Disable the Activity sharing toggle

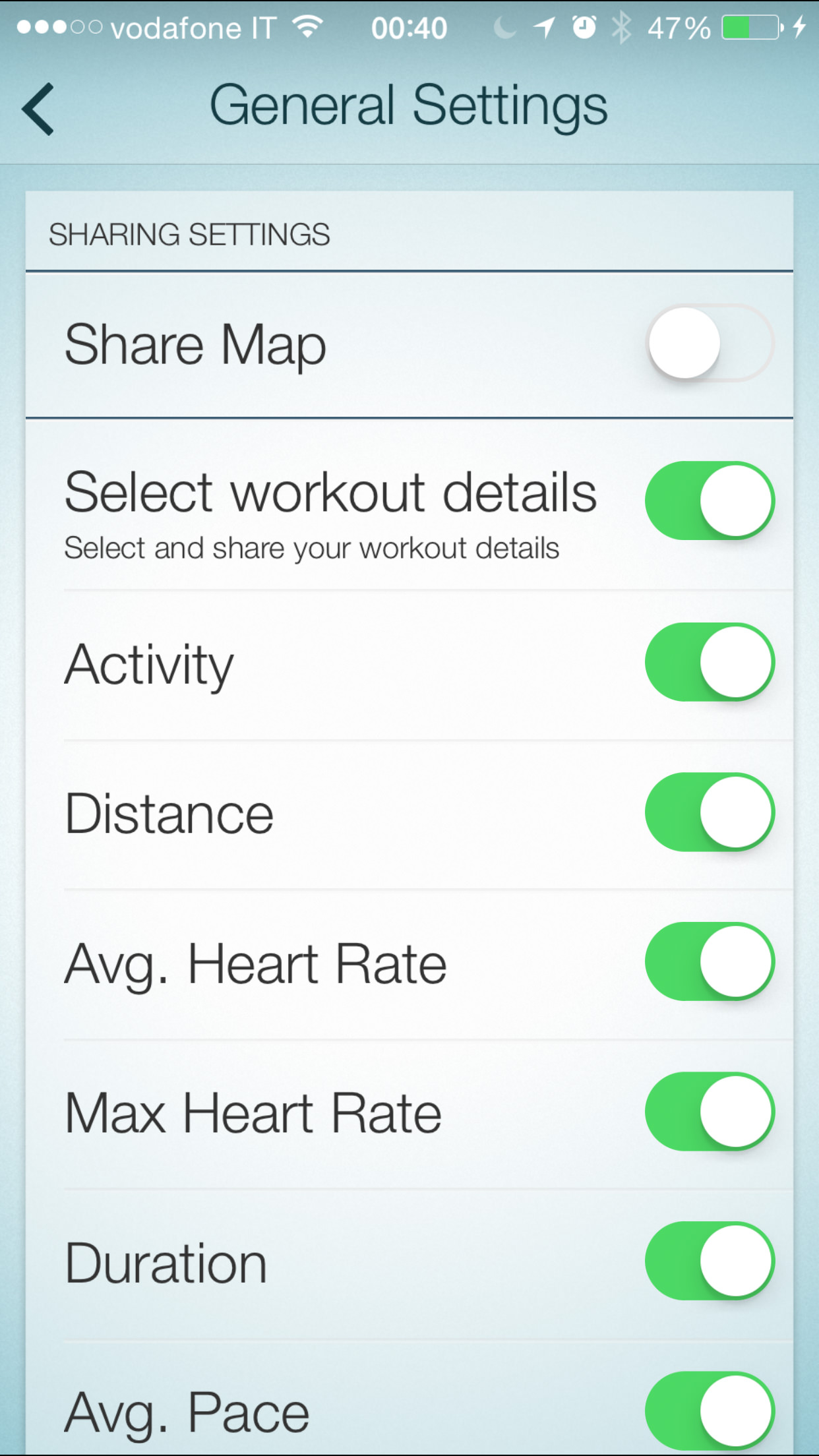tap(709, 662)
